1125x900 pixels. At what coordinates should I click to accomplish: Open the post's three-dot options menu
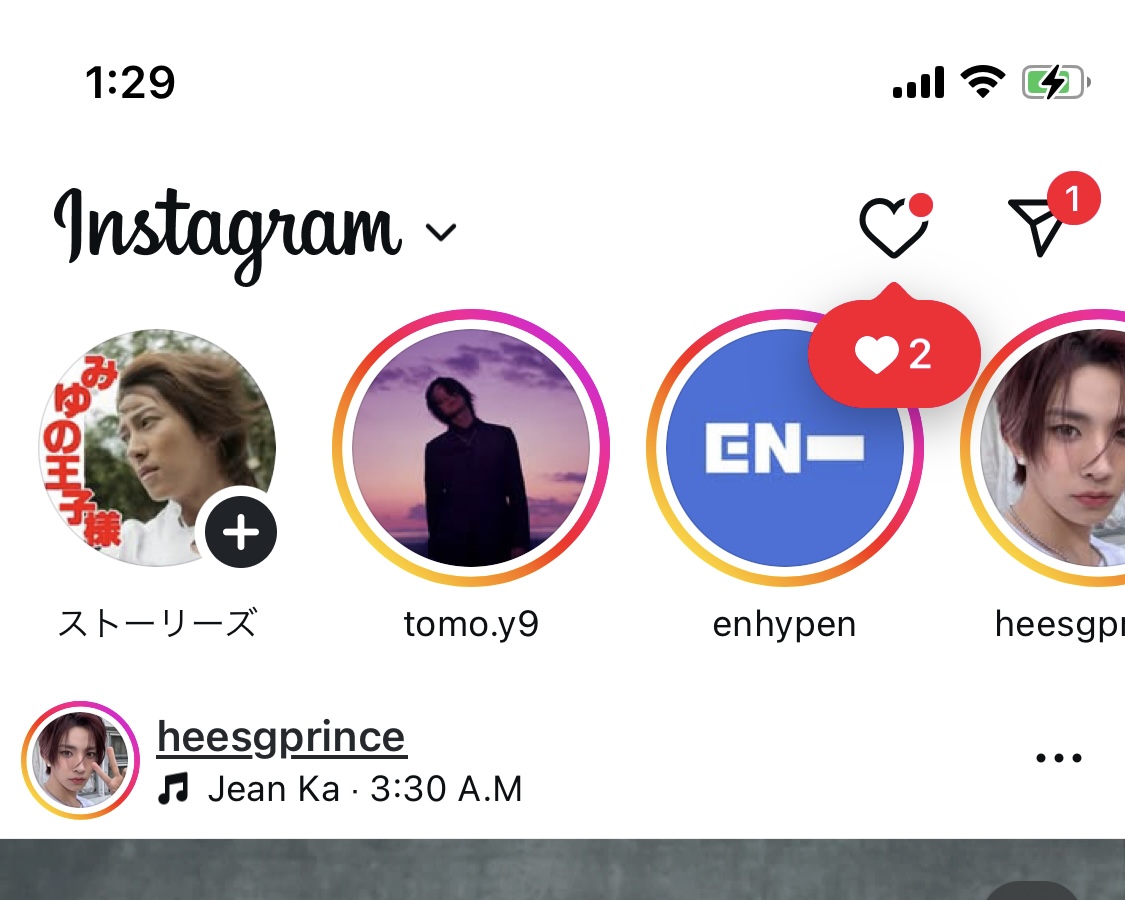tap(1059, 758)
